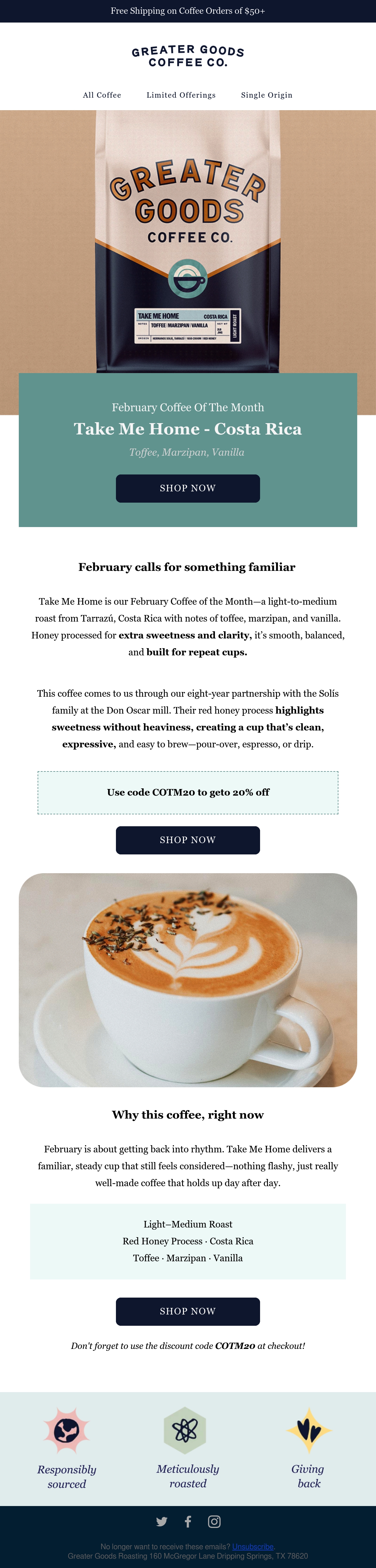Viewport: 376px width, 1568px height.
Task: Visit the Instagram profile icon
Action: pyautogui.click(x=215, y=1522)
